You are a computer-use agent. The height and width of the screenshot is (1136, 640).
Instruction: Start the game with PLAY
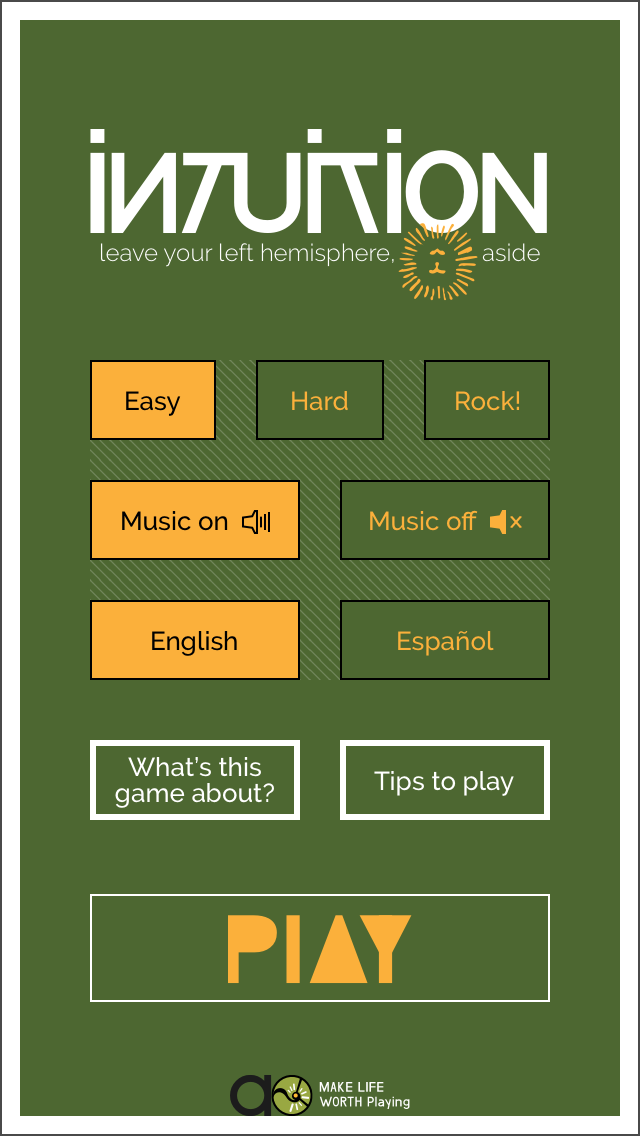pyautogui.click(x=320, y=948)
